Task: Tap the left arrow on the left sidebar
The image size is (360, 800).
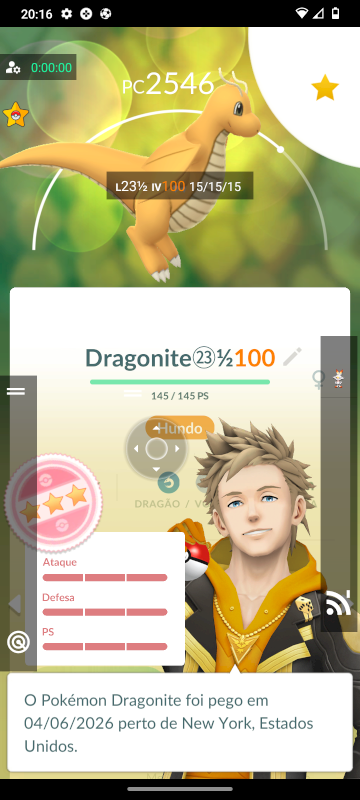Action: point(14,604)
